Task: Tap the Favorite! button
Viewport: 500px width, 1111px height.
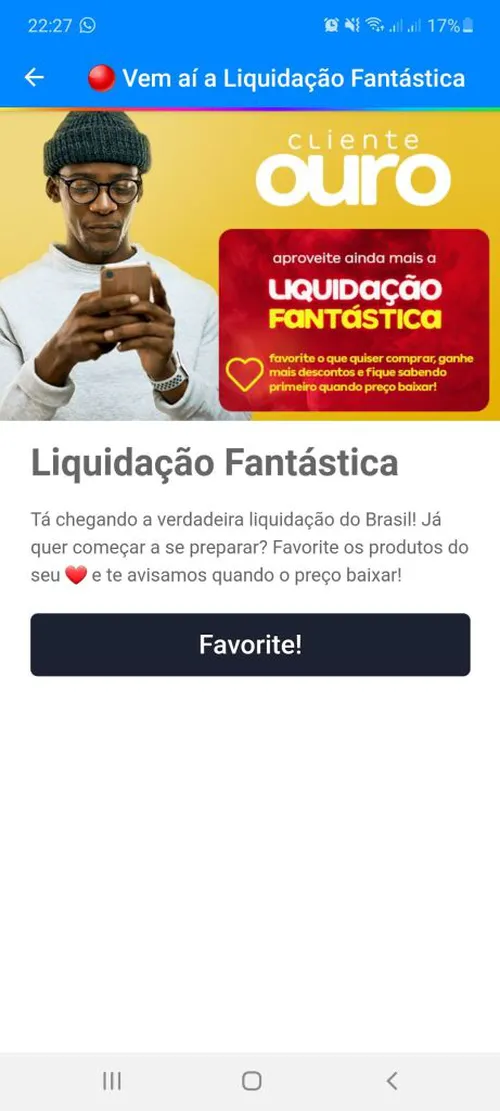Action: click(250, 645)
